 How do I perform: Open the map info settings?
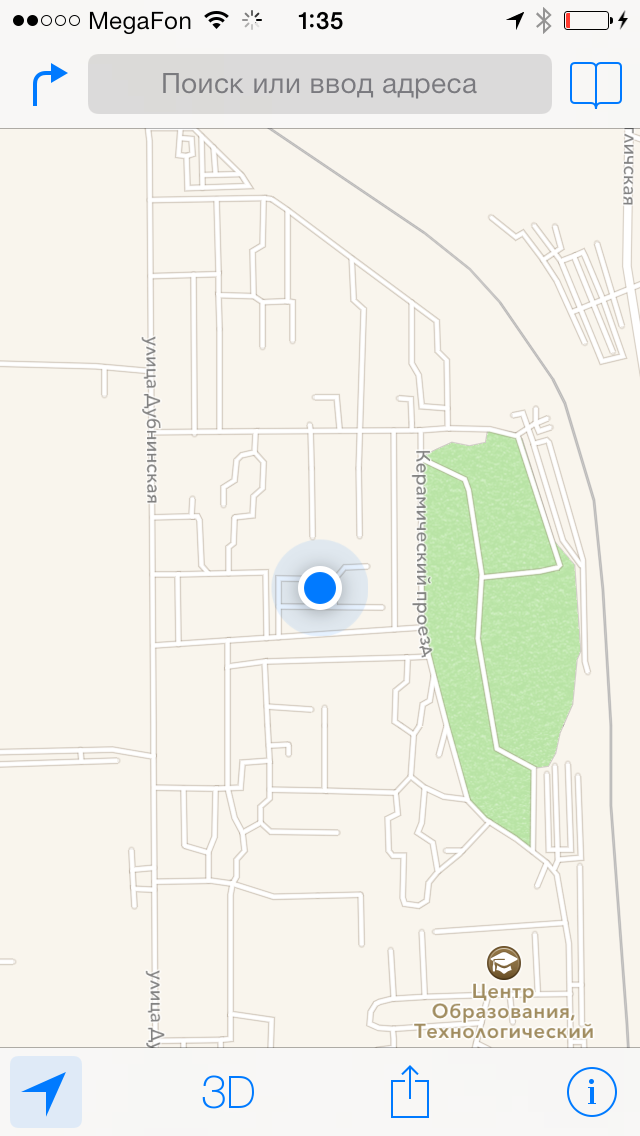(591, 1092)
